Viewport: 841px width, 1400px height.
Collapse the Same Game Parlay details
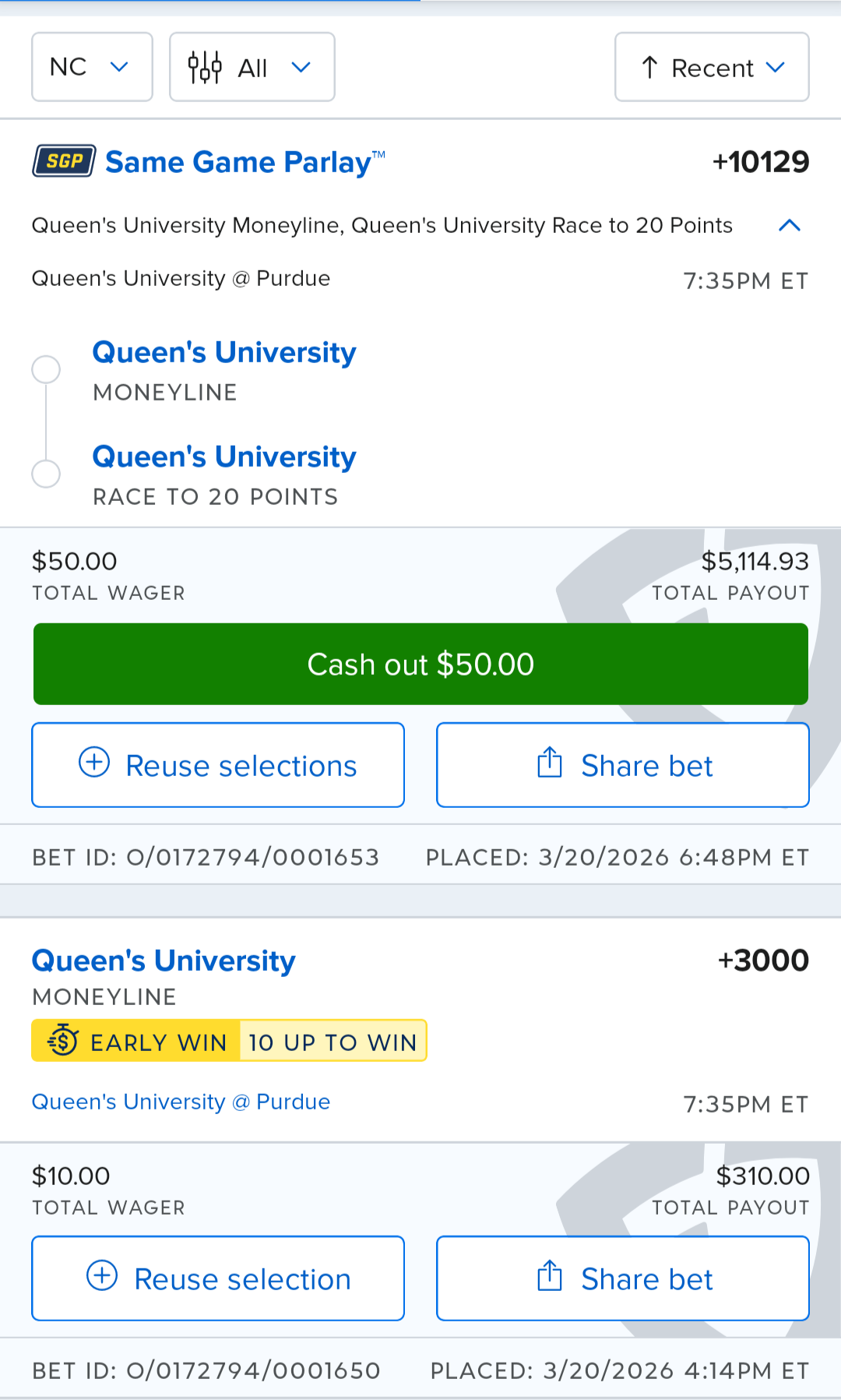coord(790,225)
